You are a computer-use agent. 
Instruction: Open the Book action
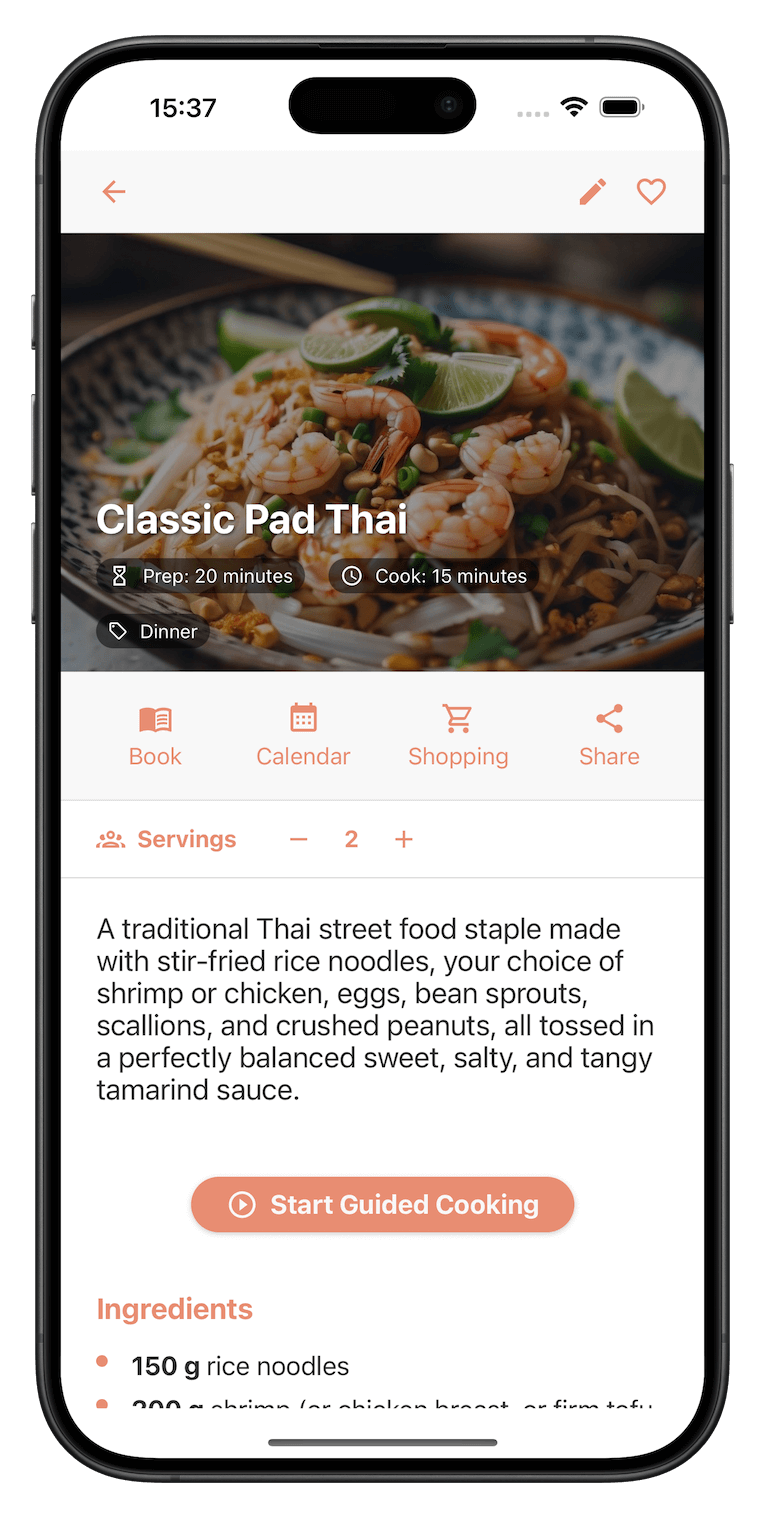155,736
